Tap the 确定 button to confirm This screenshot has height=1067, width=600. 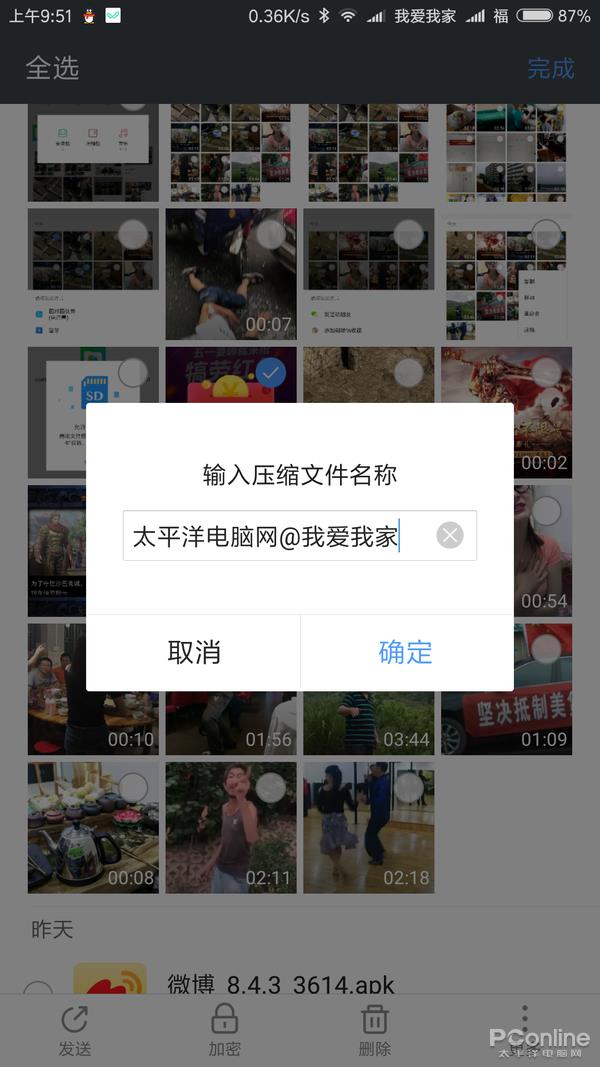click(x=406, y=652)
